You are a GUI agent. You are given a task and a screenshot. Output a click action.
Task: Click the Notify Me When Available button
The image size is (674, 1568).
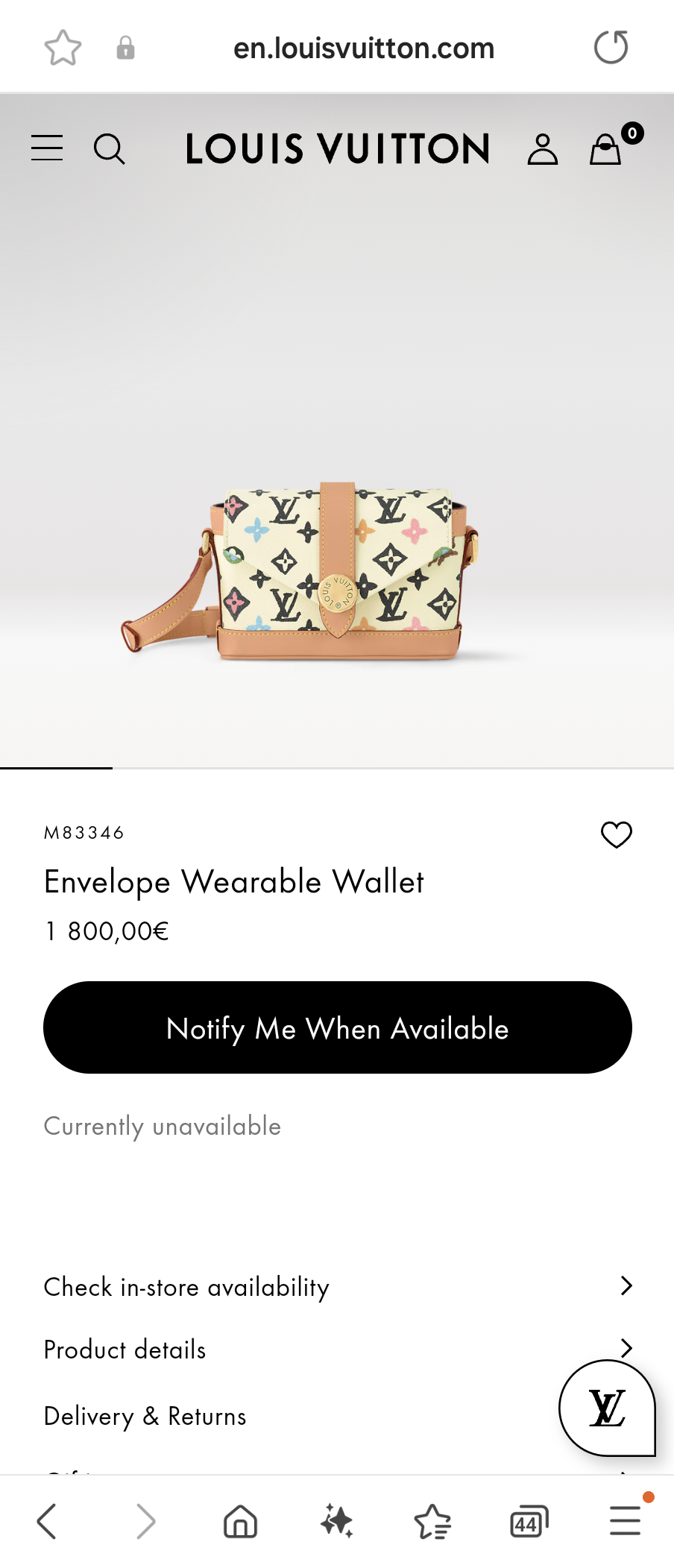pyautogui.click(x=337, y=1027)
